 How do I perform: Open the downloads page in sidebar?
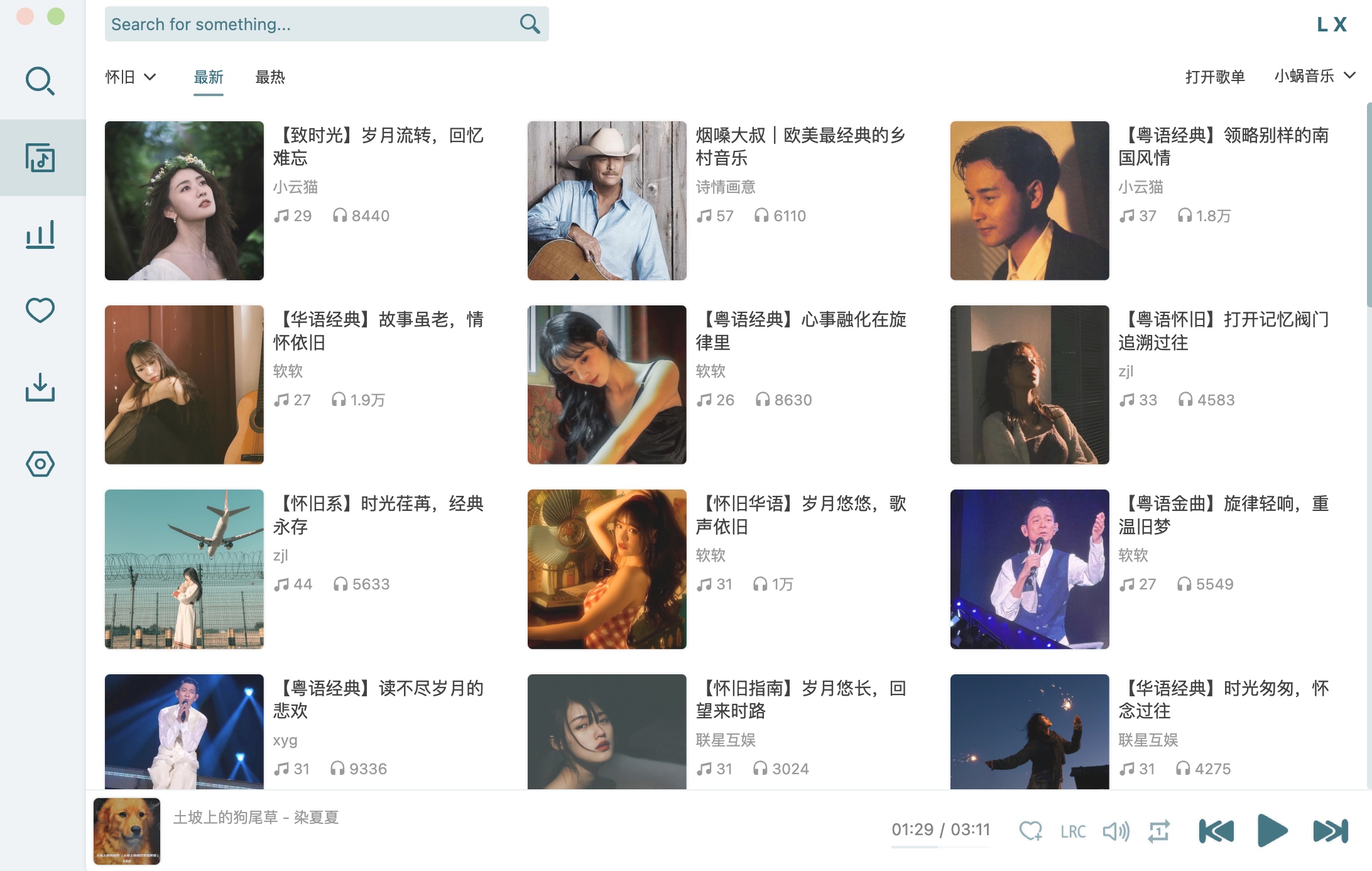pos(40,387)
